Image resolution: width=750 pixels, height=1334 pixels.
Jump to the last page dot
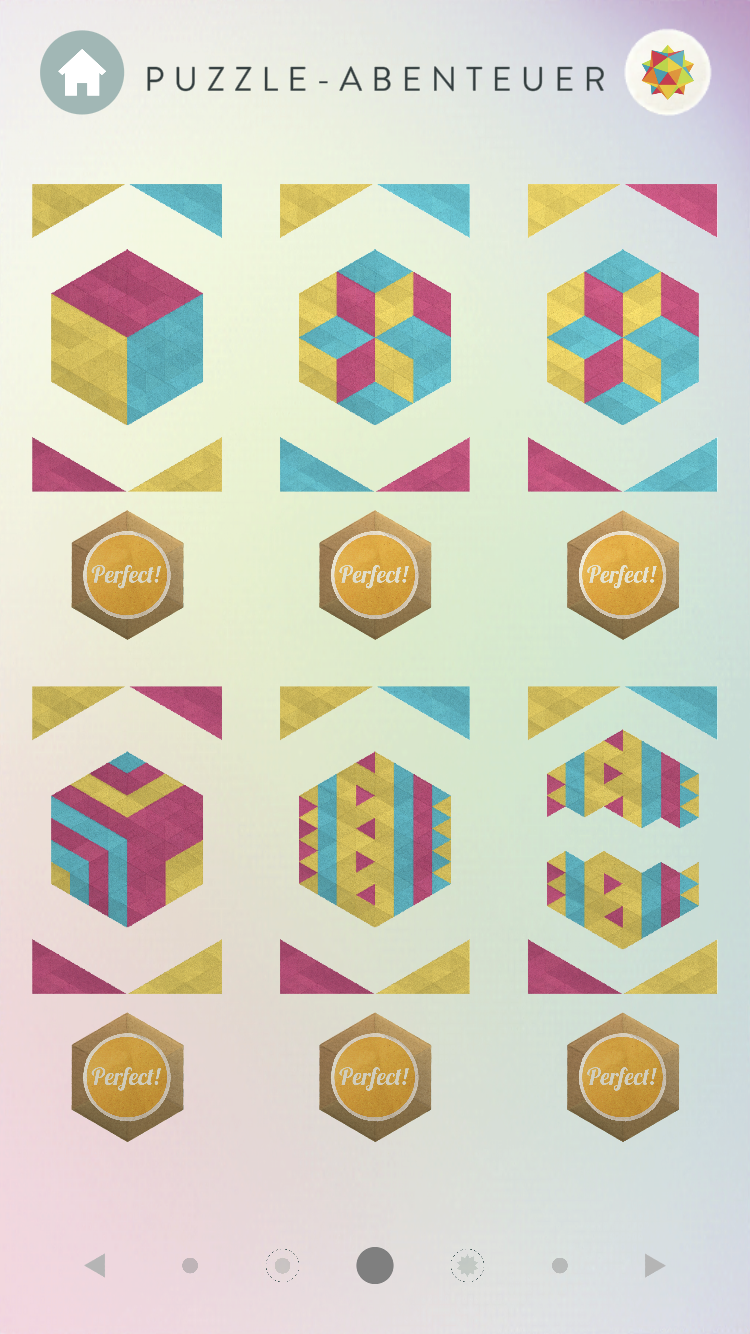click(x=560, y=1266)
